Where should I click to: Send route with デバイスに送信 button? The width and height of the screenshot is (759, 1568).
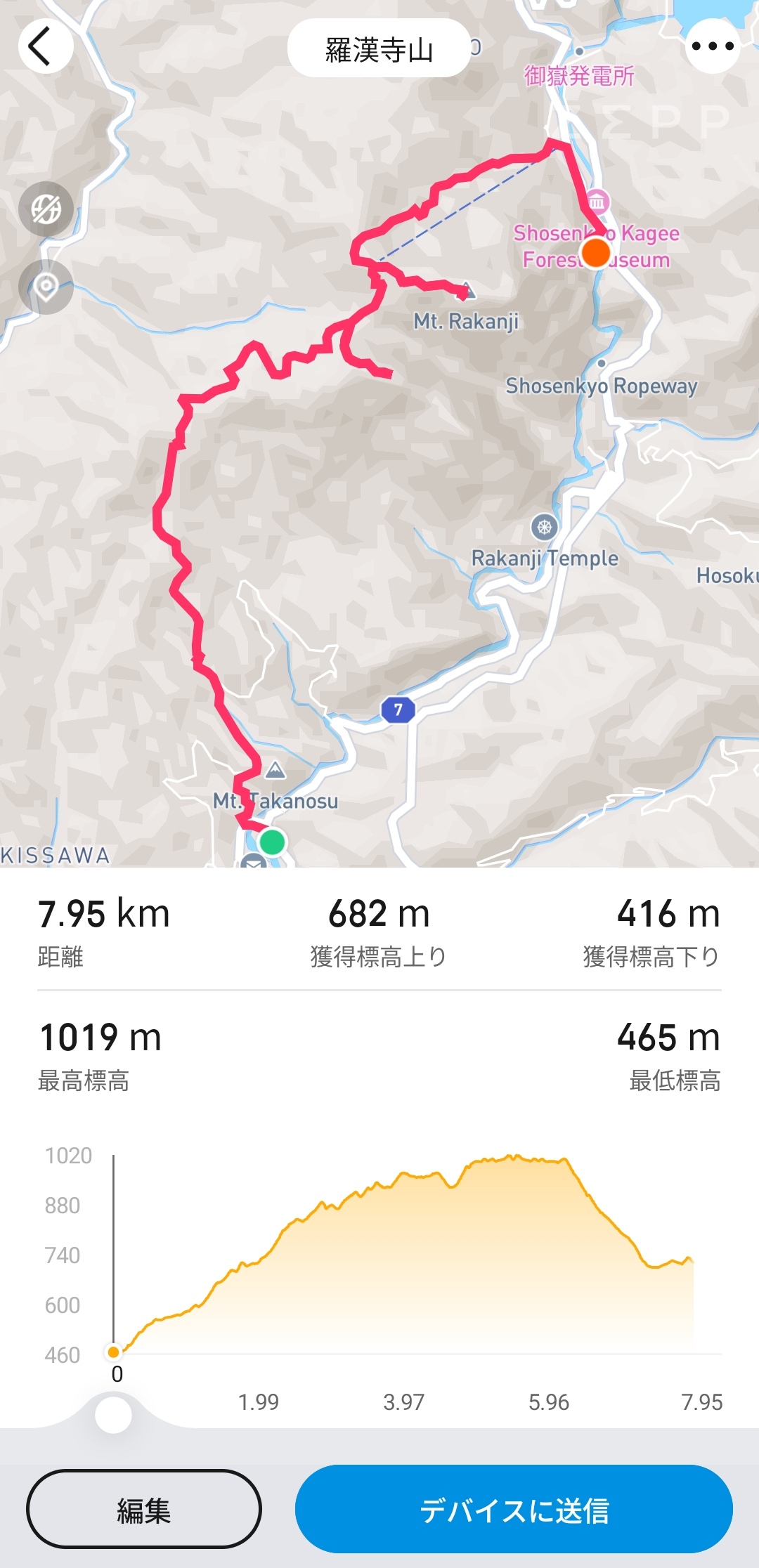coord(514,1509)
